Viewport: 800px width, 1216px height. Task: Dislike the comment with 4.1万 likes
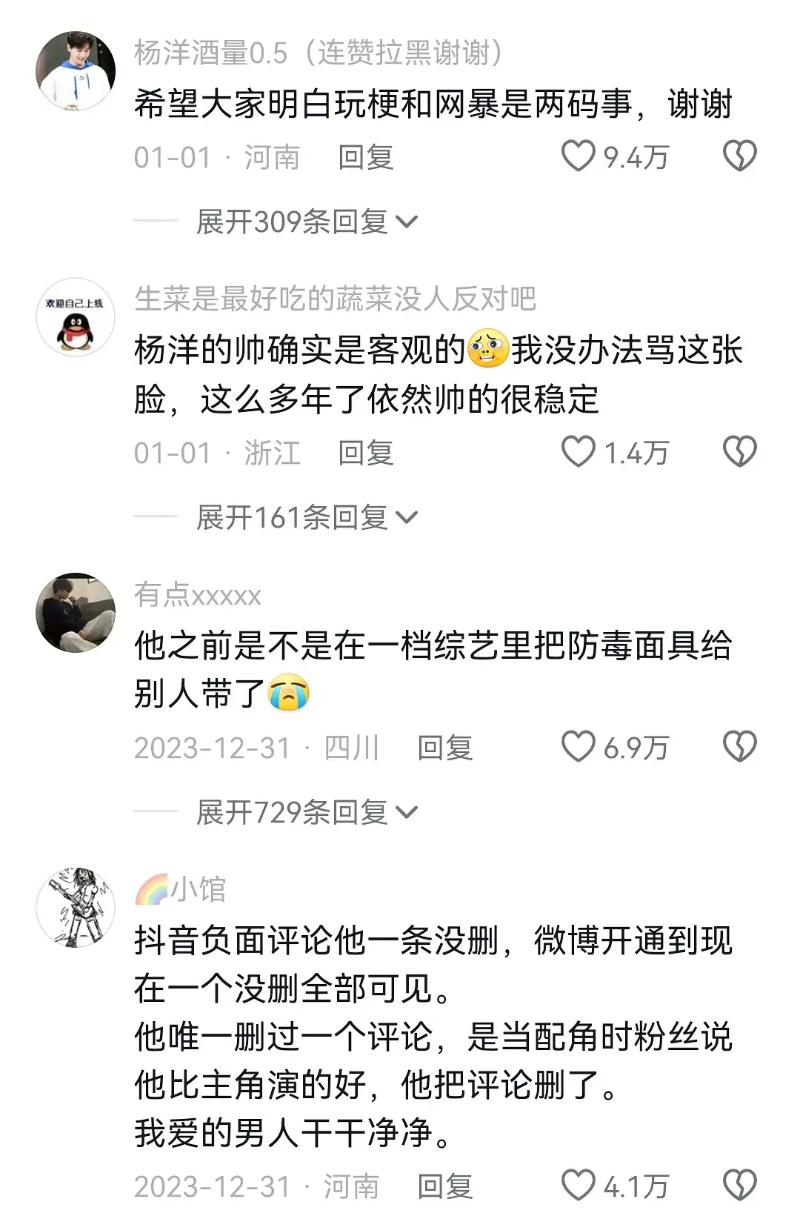click(x=739, y=1186)
